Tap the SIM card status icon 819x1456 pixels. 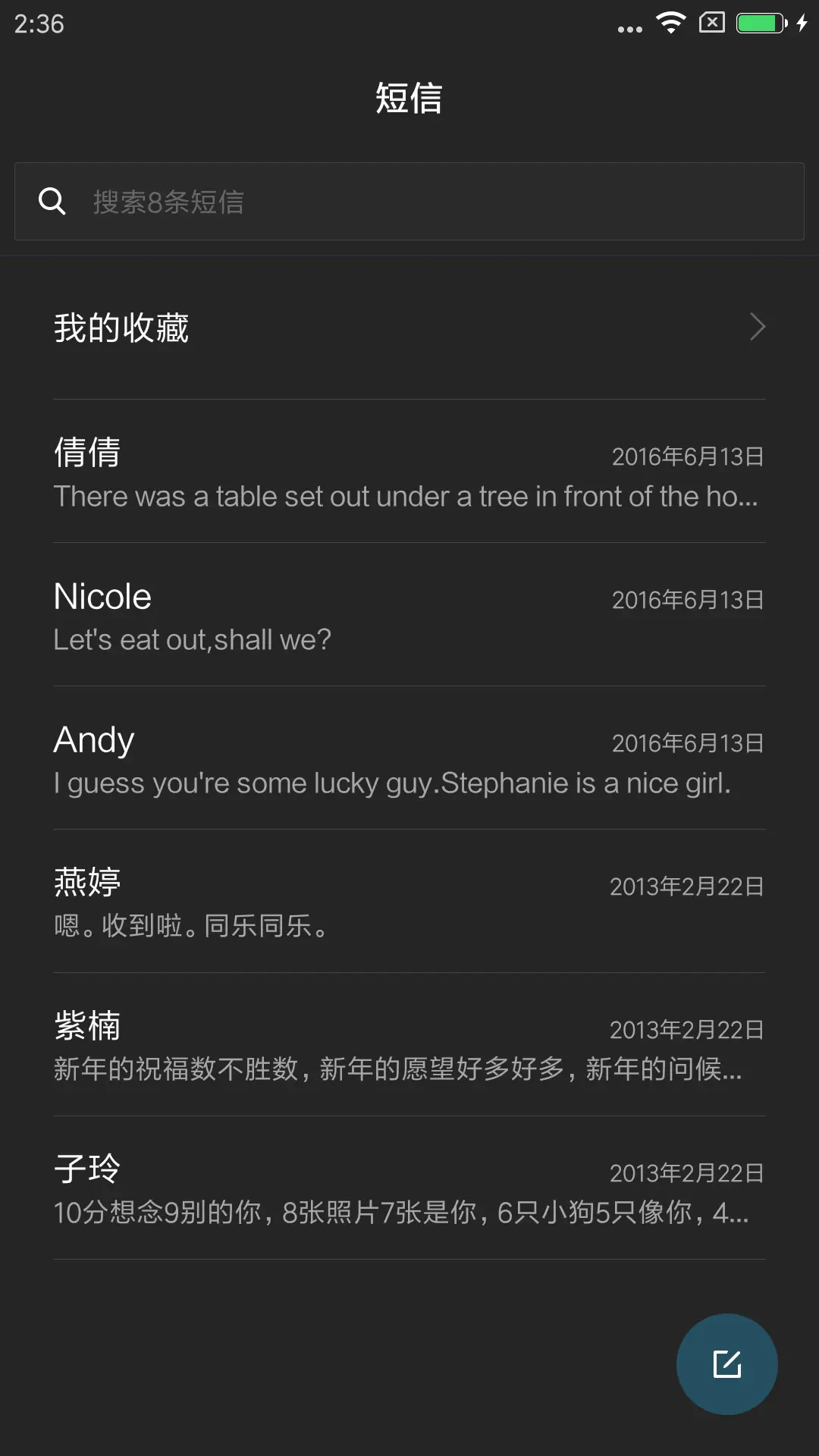[x=711, y=23]
